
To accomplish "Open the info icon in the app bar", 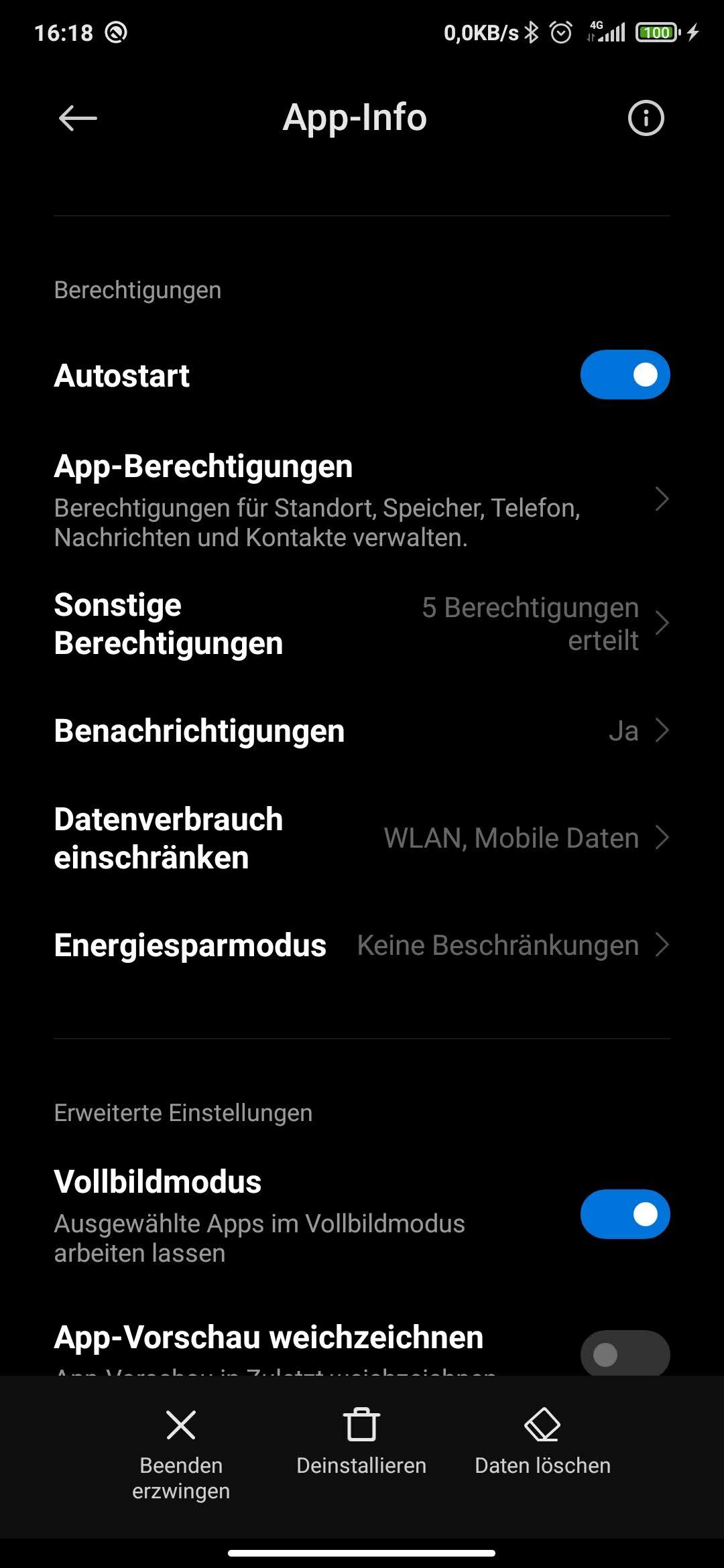I will (x=646, y=119).
